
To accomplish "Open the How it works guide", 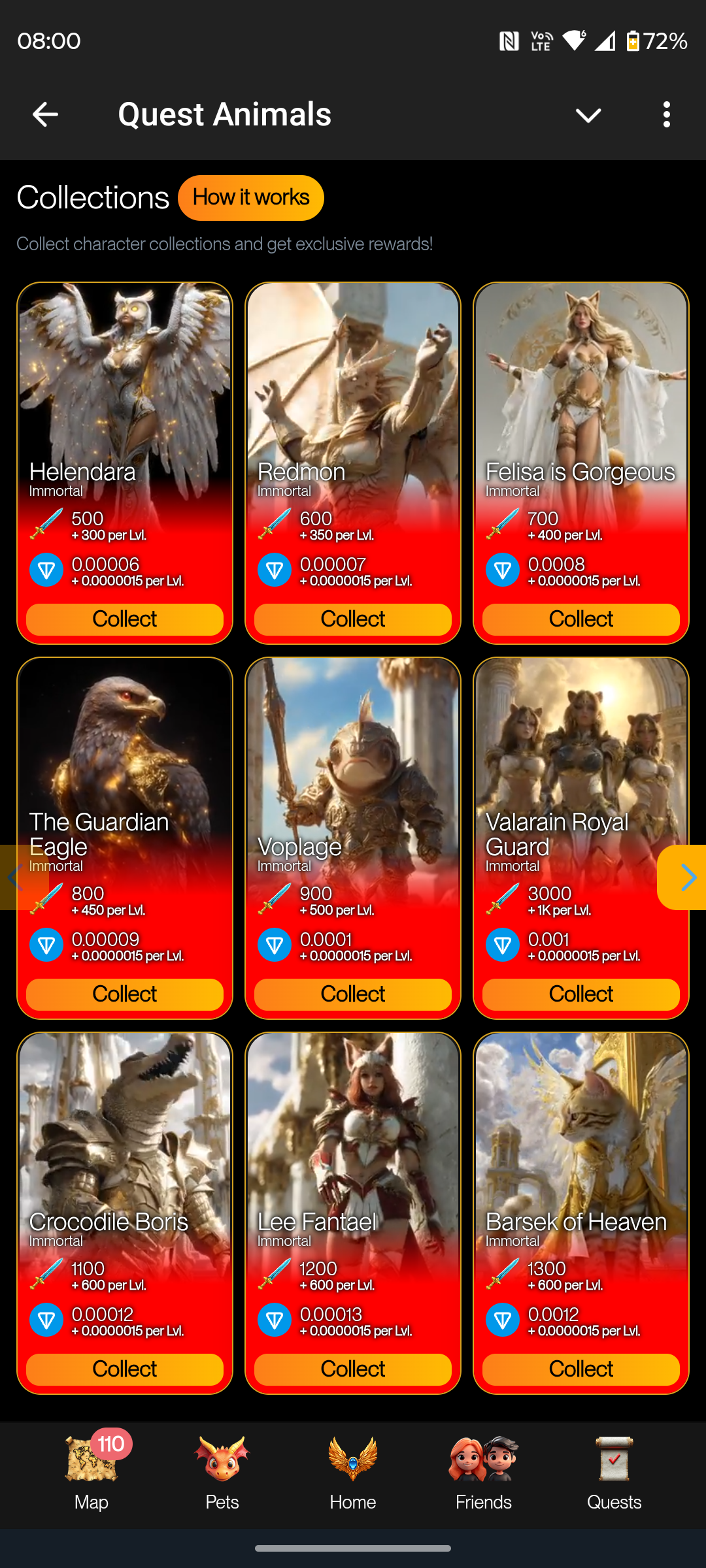I will (x=251, y=197).
